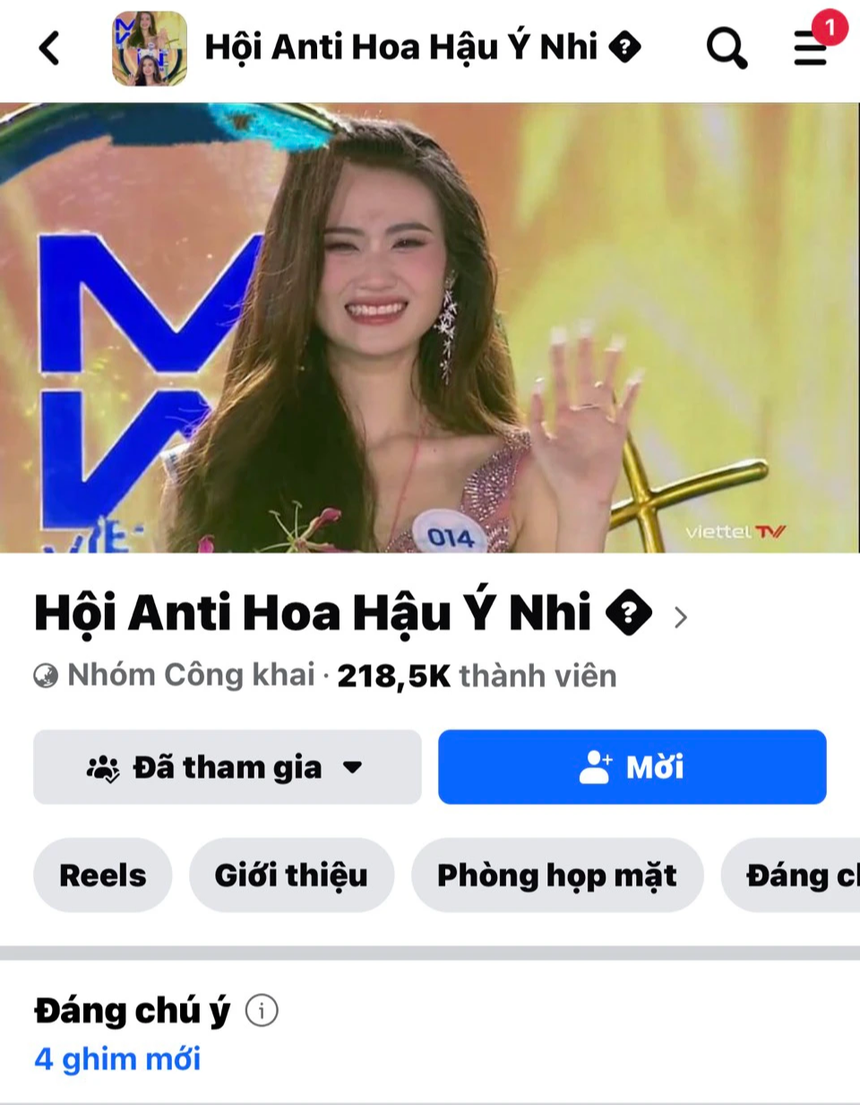Image resolution: width=860 pixels, height=1105 pixels.
Task: Tap the group profile picture in the header
Action: (x=149, y=47)
